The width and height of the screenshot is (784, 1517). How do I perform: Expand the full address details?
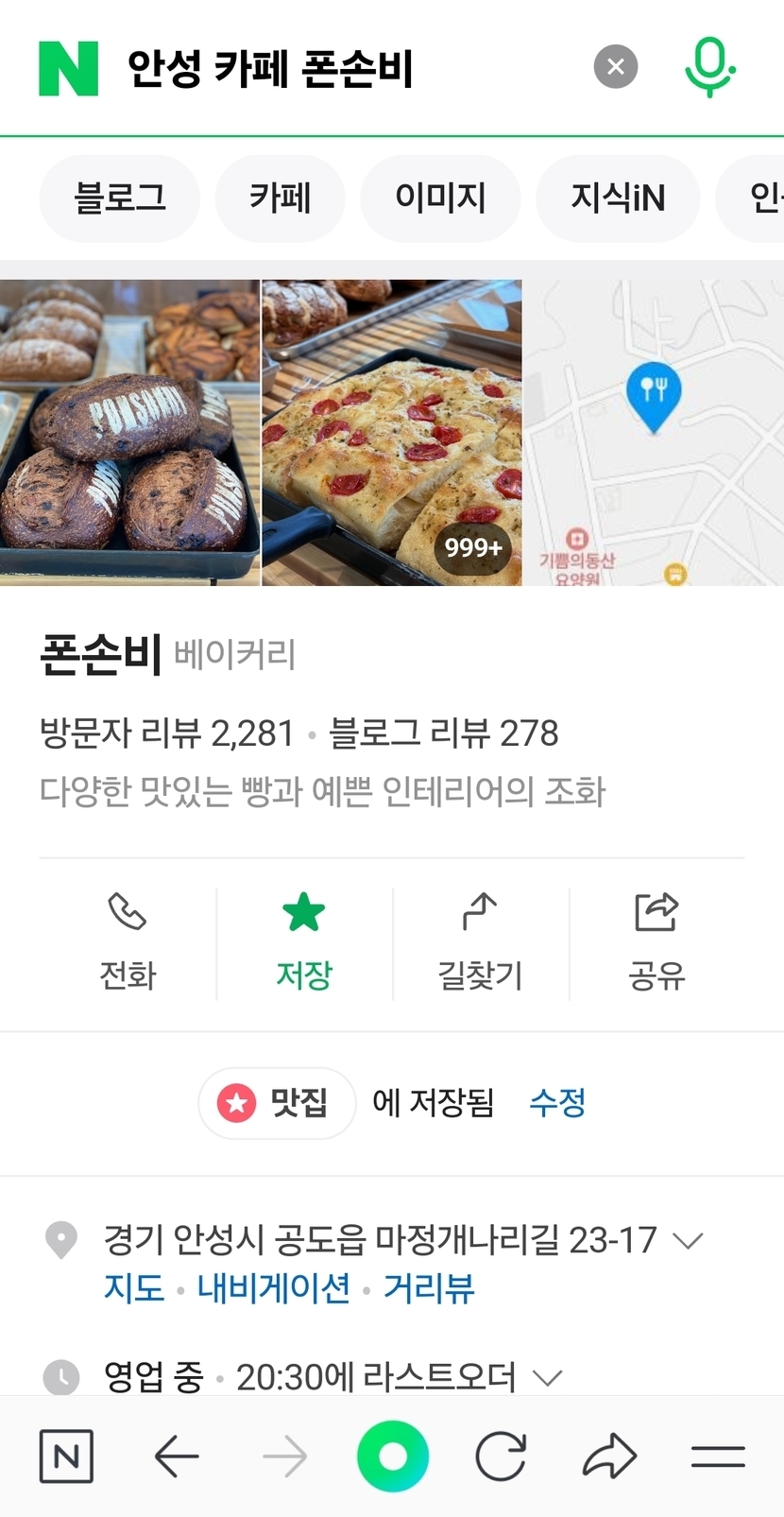point(688,1240)
